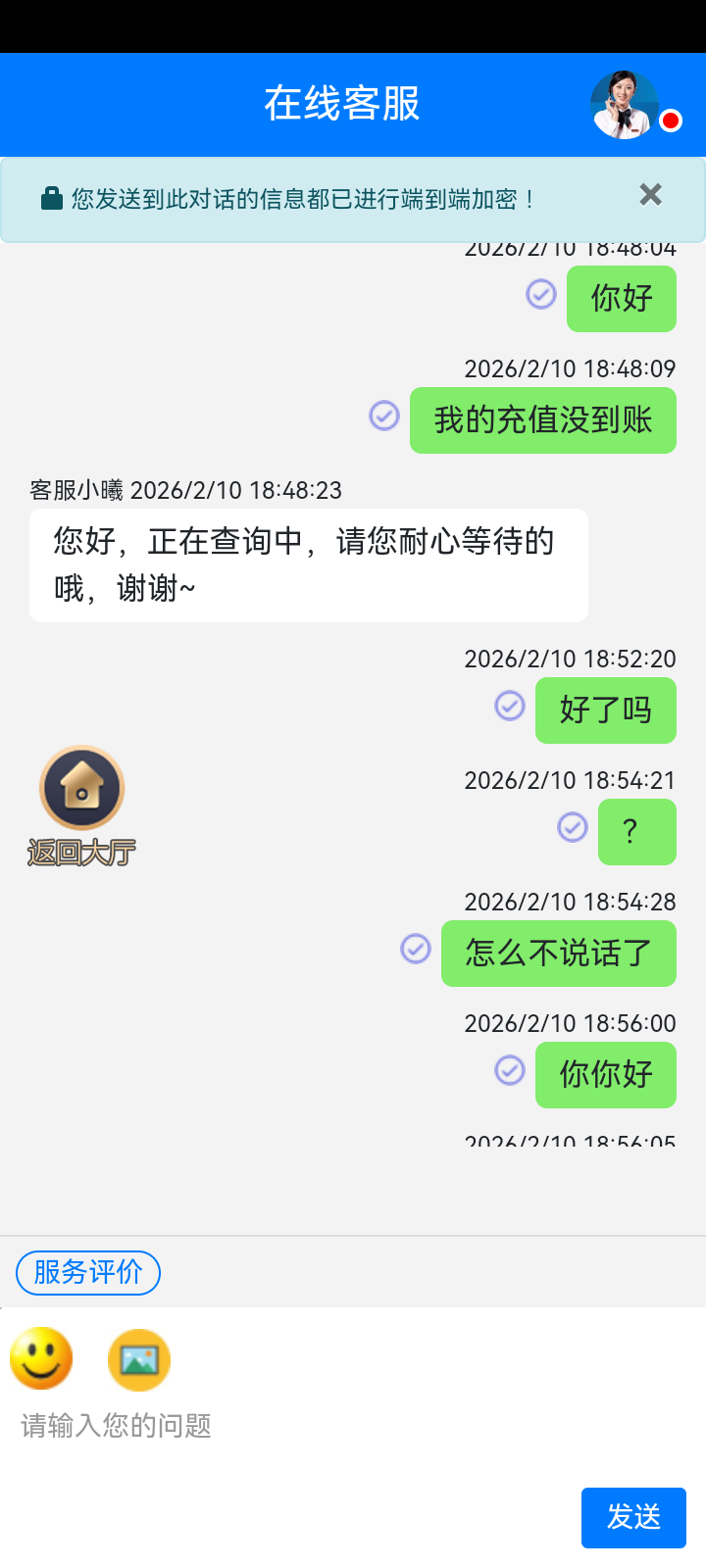Dismiss the end-to-end encryption notice
Viewport: 706px width, 1568px height.
649,194
